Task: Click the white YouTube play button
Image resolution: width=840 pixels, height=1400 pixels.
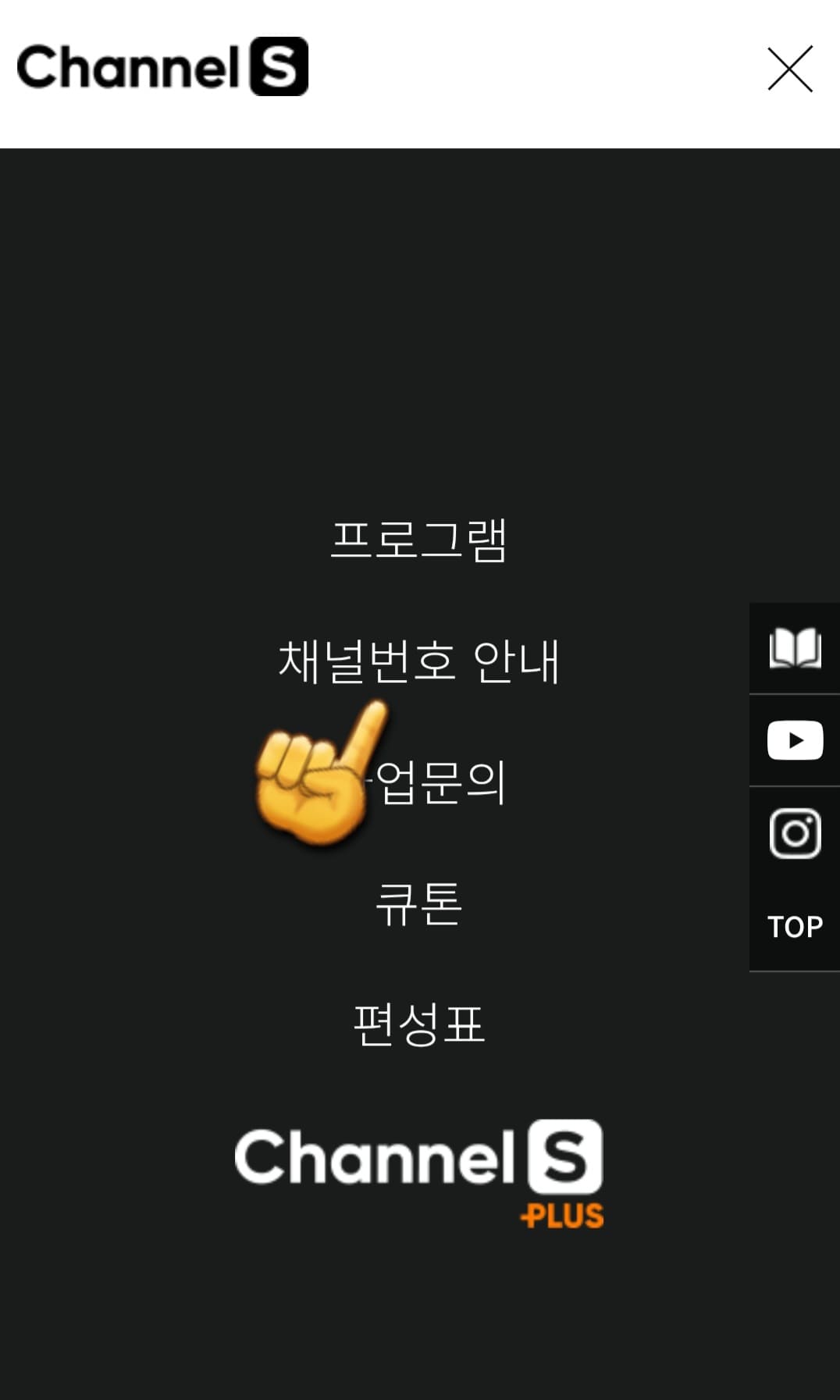Action: coord(795,739)
